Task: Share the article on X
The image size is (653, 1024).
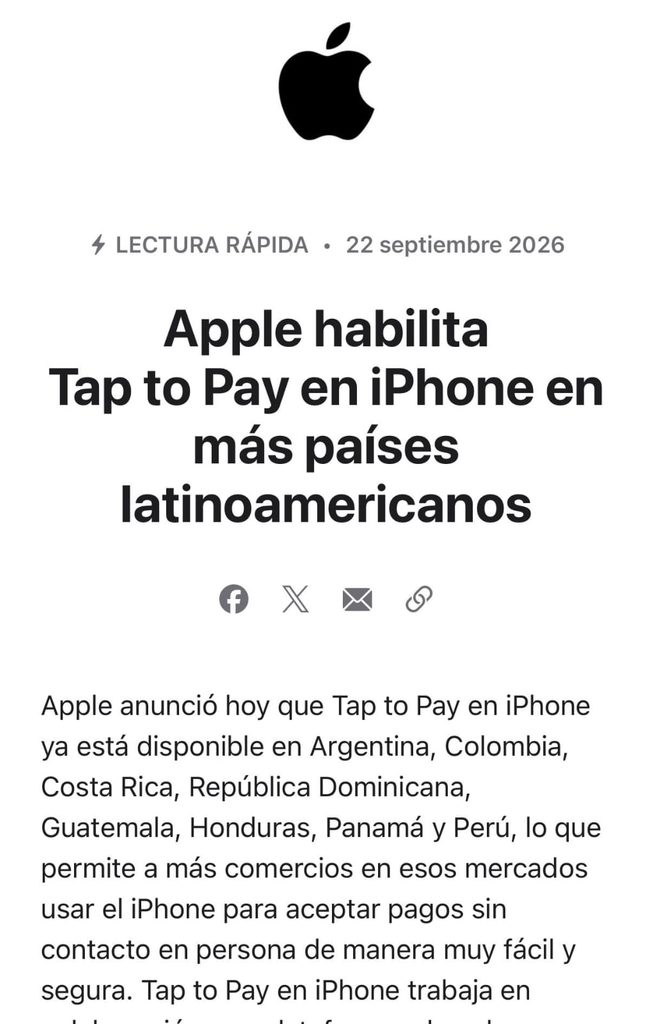Action: [295, 599]
